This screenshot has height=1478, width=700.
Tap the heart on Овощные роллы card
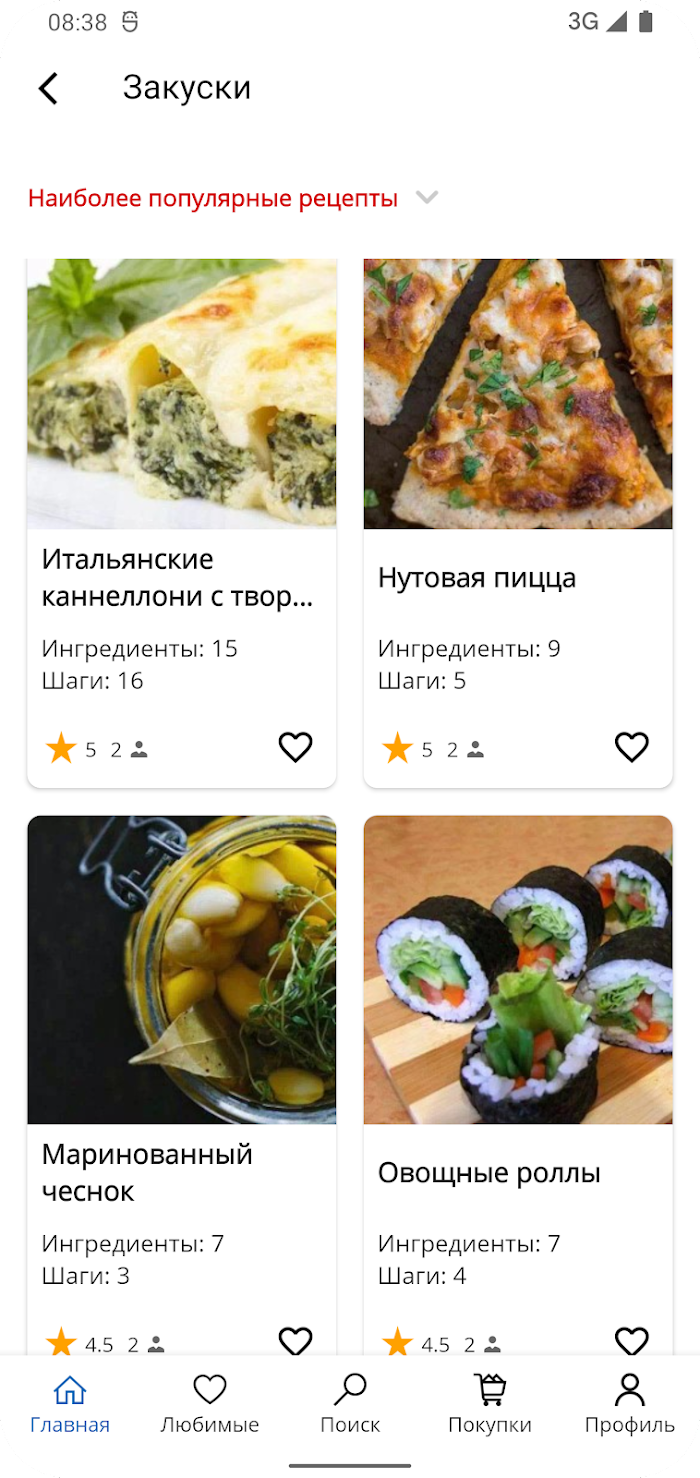[x=631, y=1340]
